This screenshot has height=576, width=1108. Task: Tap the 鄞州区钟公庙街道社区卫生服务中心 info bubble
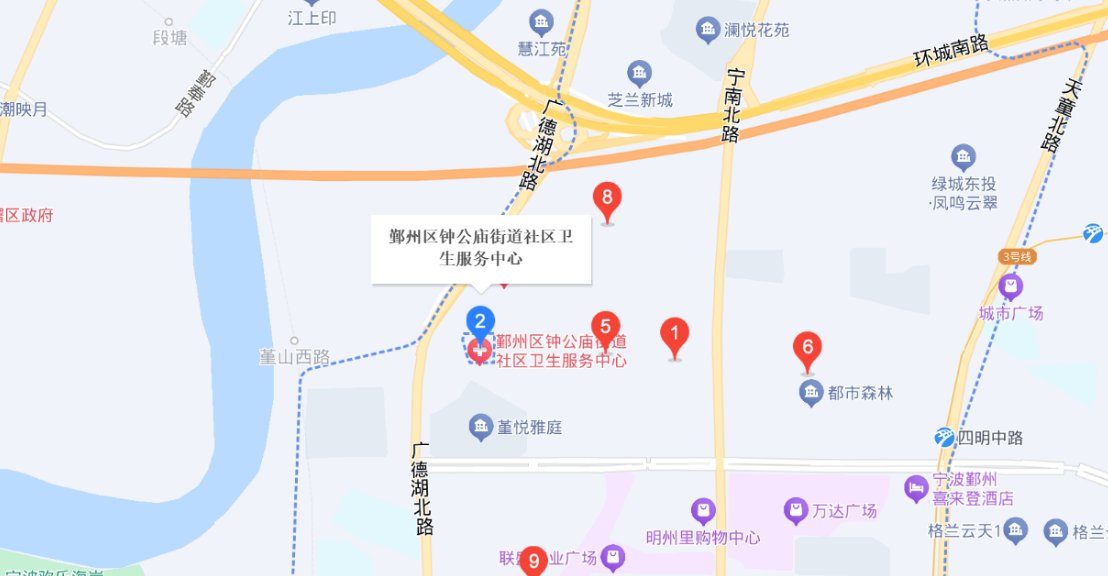[481, 248]
